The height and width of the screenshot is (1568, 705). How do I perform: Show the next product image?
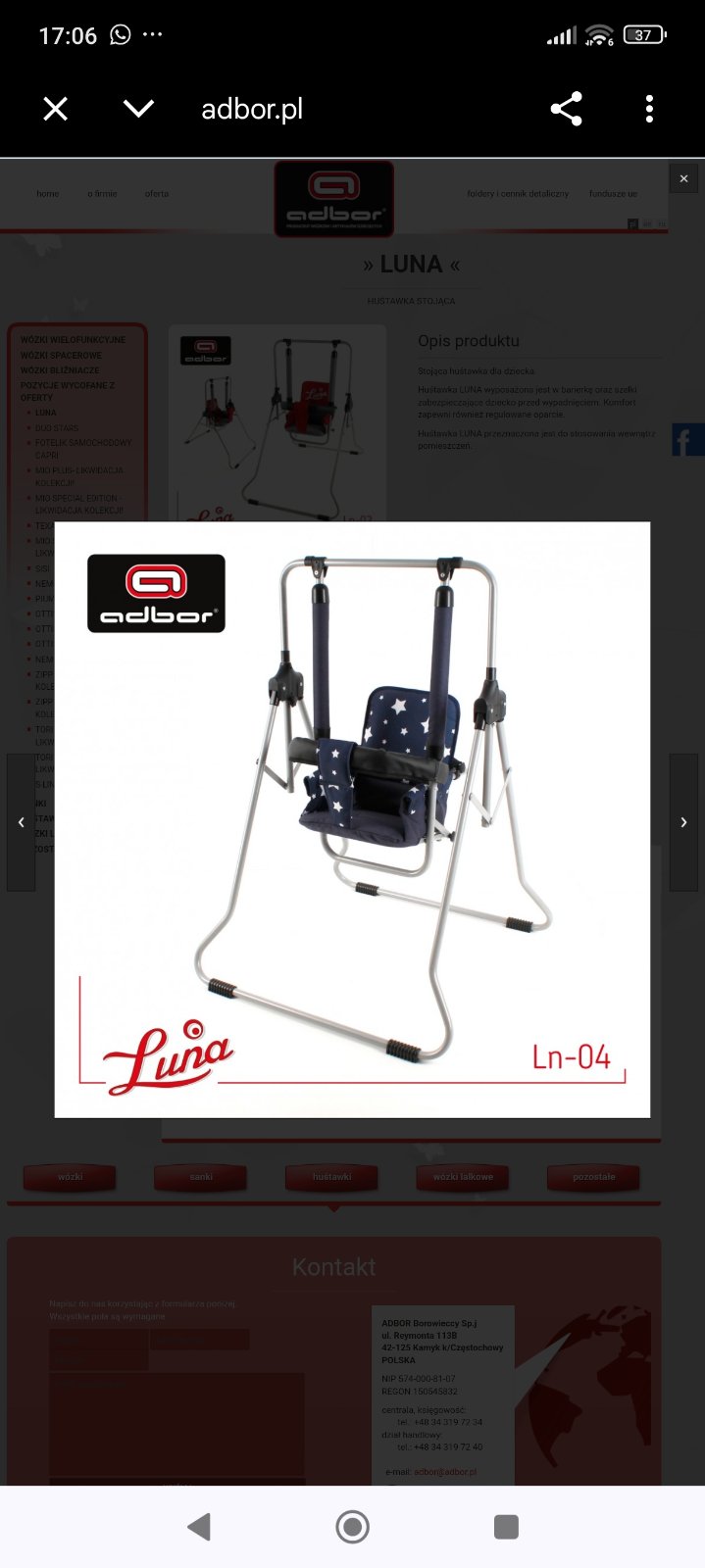tap(683, 822)
